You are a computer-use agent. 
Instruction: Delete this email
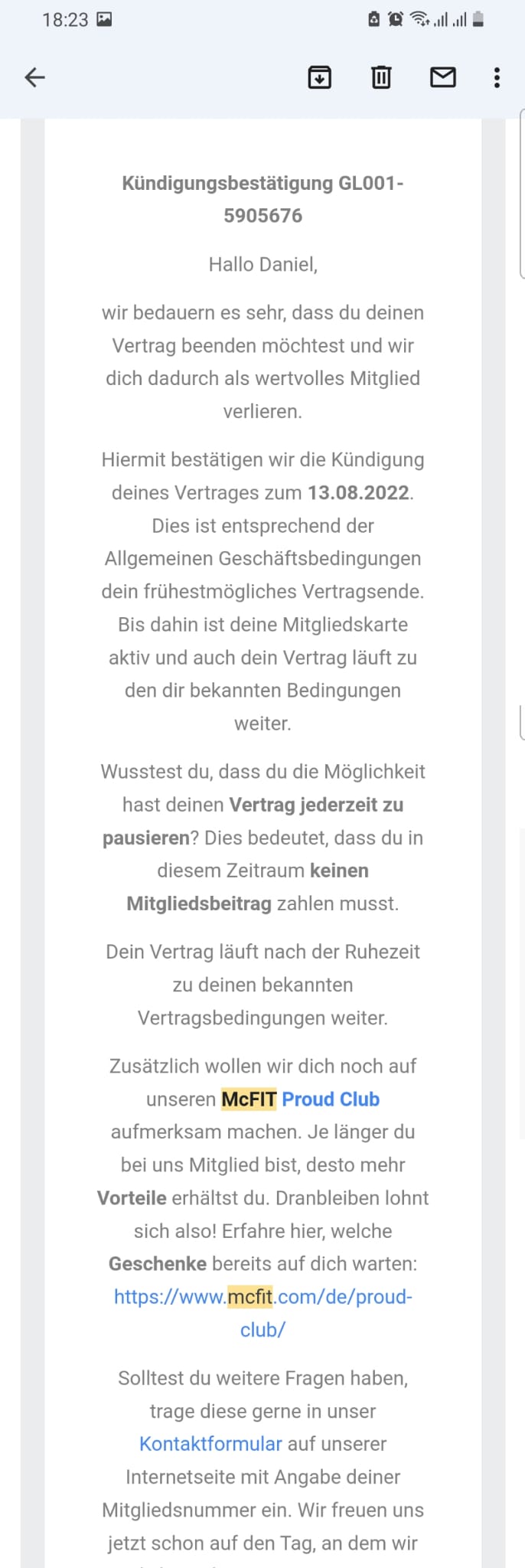(x=381, y=77)
